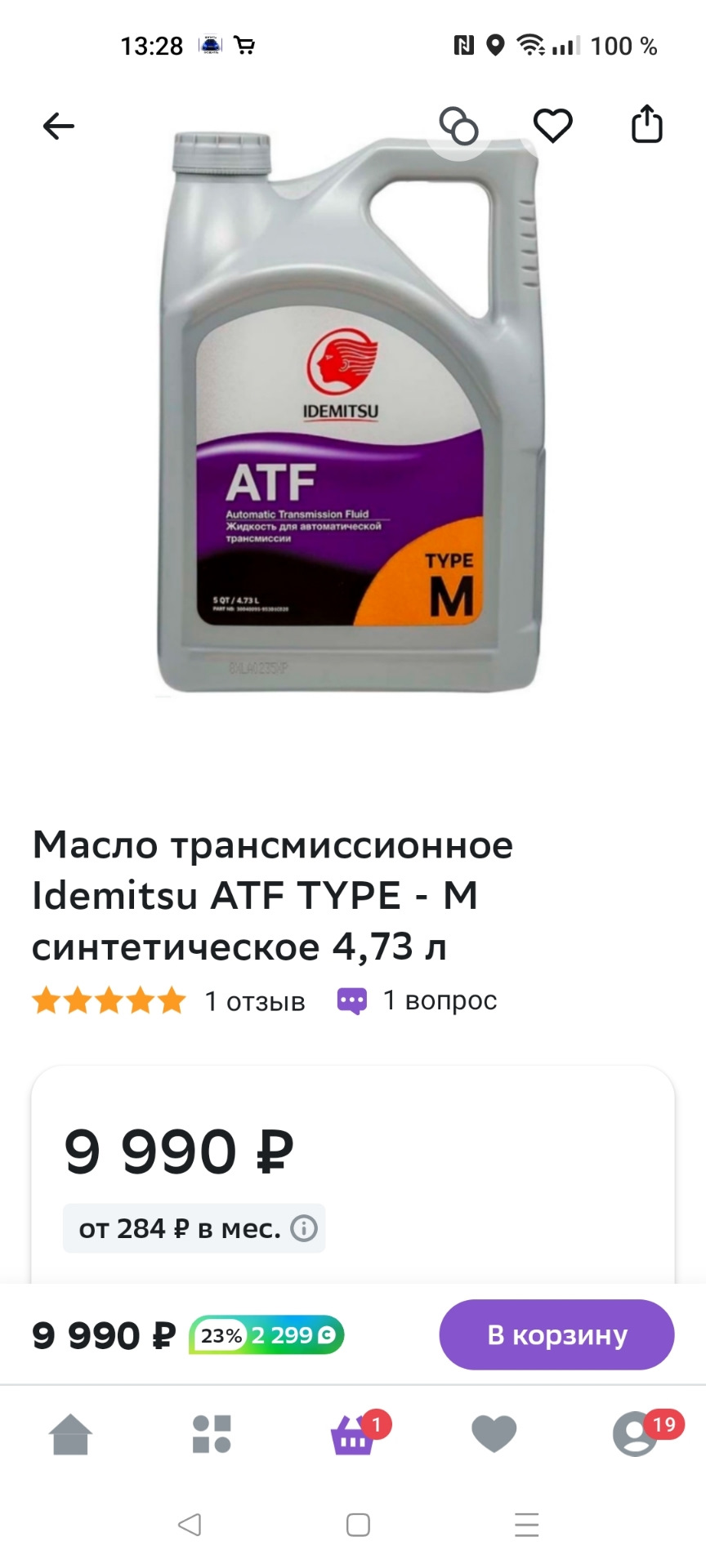
Task: Show info on от 284 ₽ в мес.
Action: [304, 1228]
